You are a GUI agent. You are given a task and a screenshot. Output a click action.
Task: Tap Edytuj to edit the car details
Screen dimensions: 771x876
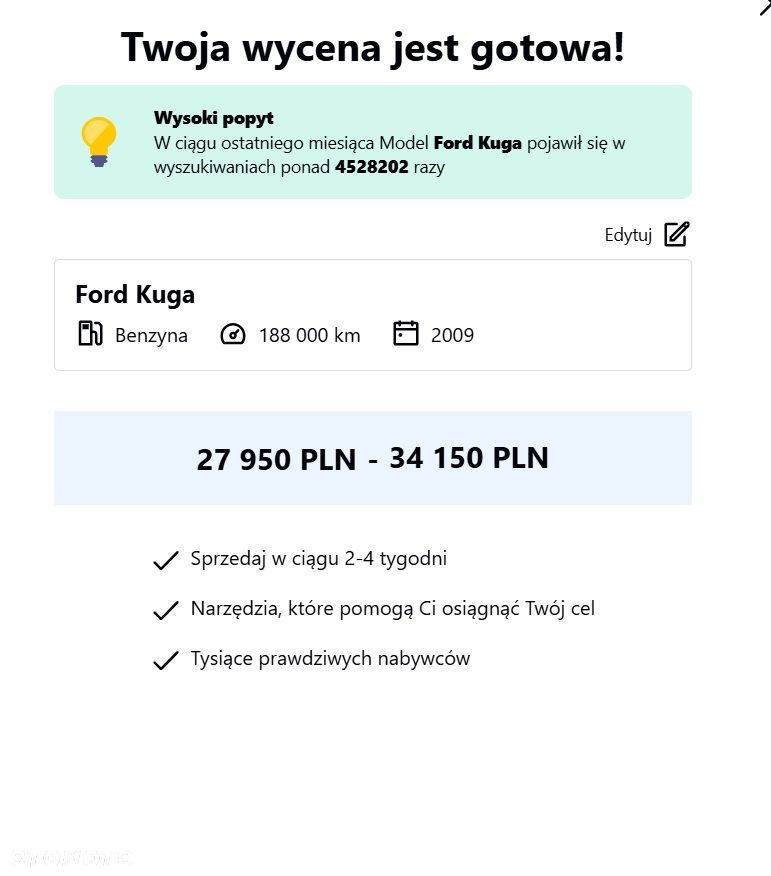click(647, 235)
